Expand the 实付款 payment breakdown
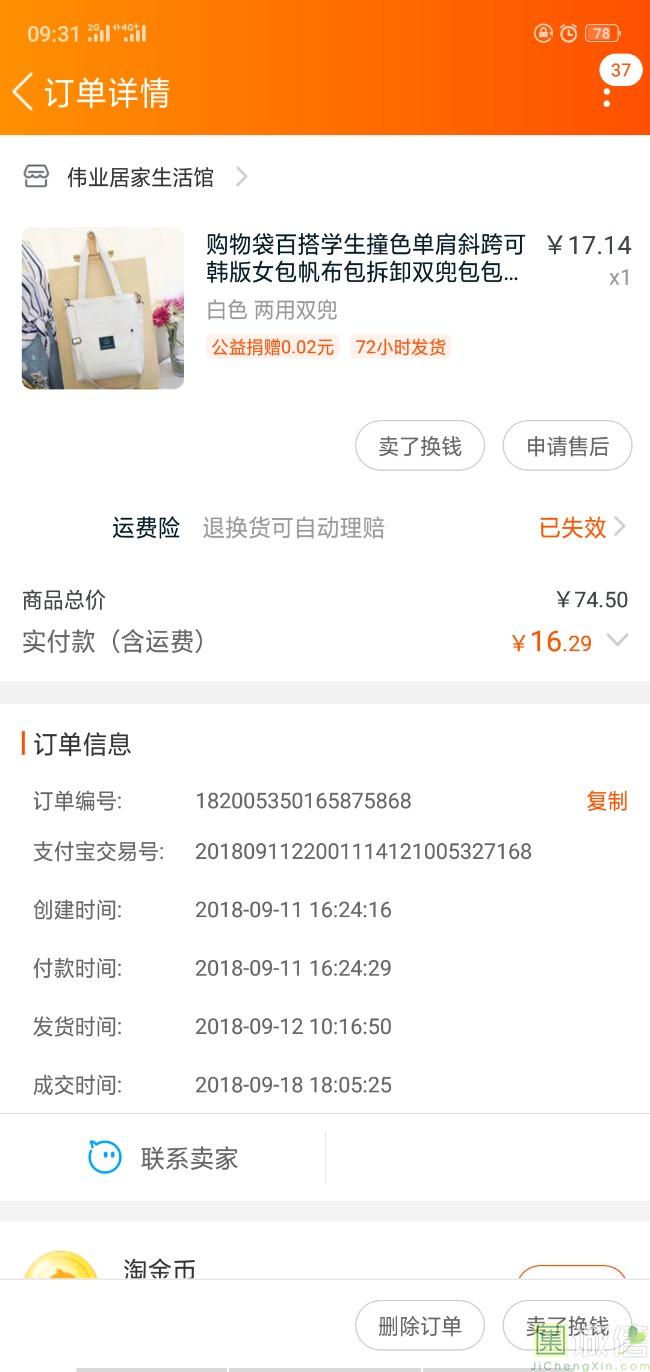 [618, 641]
